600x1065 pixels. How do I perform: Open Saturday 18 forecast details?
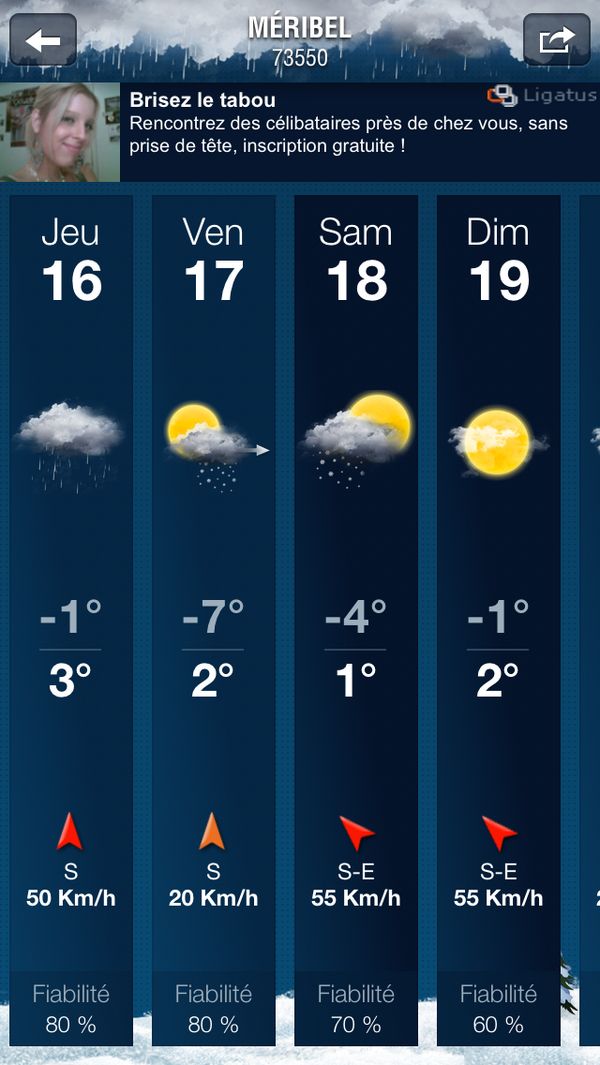(356, 600)
